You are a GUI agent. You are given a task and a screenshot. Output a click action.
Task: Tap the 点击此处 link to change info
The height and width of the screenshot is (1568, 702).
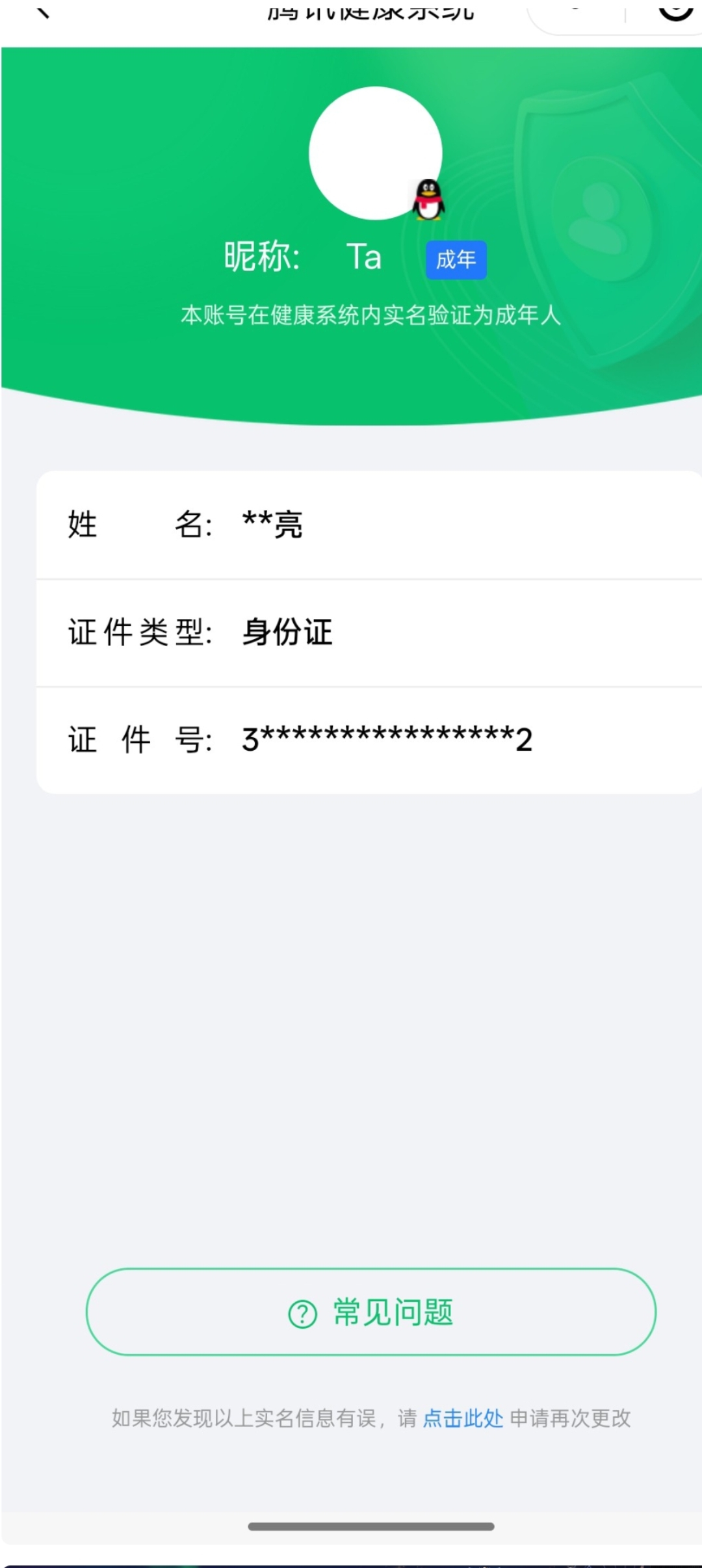463,1418
